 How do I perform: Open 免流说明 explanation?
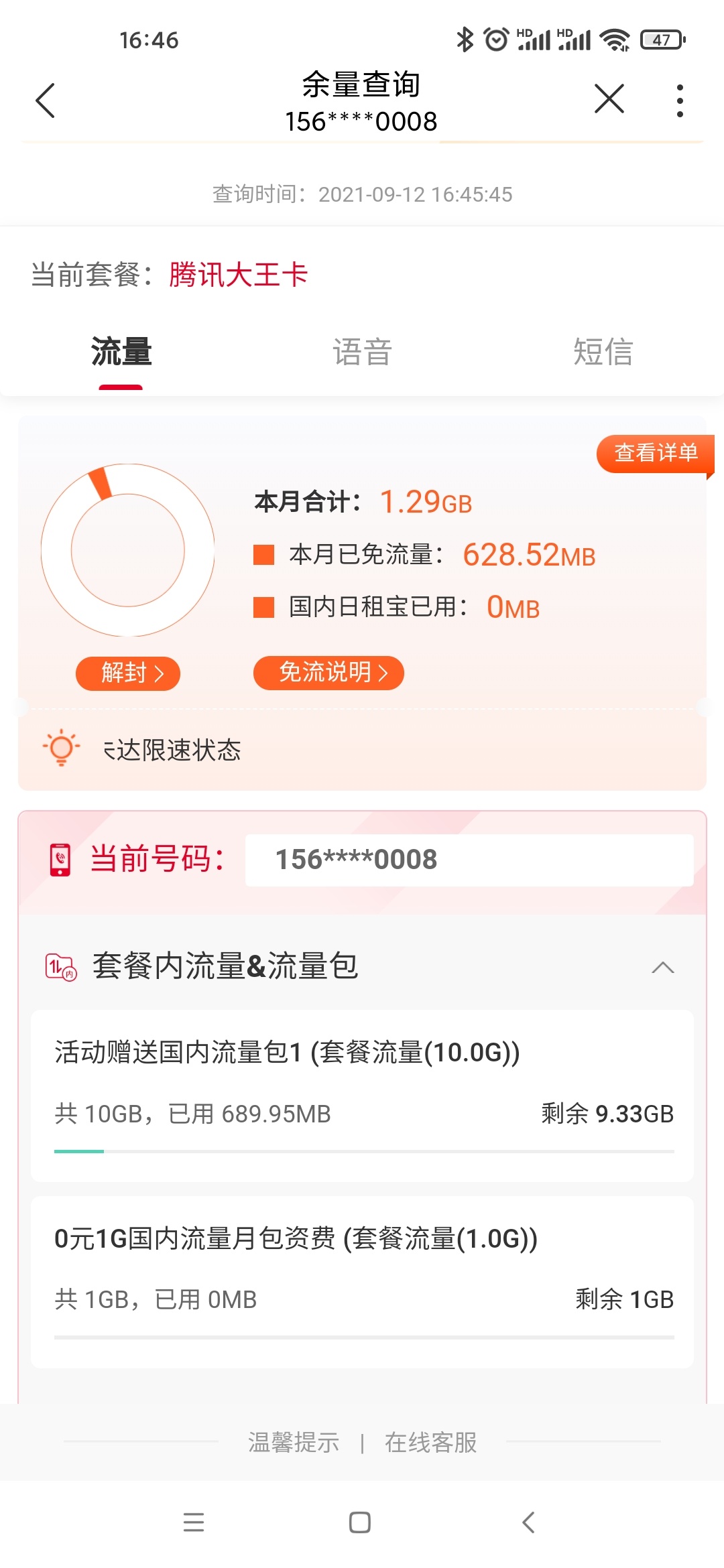click(x=328, y=672)
